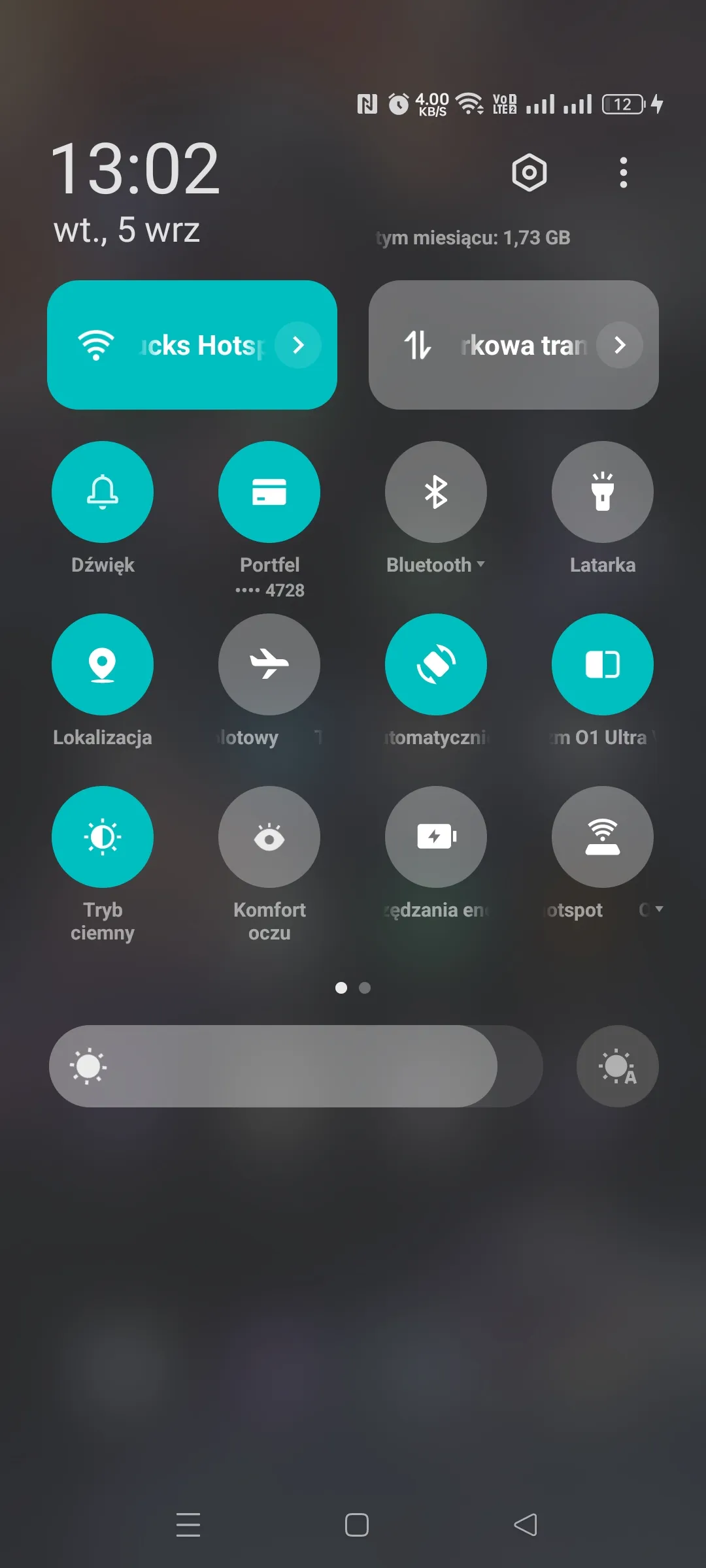
Task: Toggle the O1 Ultra Vision tile
Action: [603, 664]
